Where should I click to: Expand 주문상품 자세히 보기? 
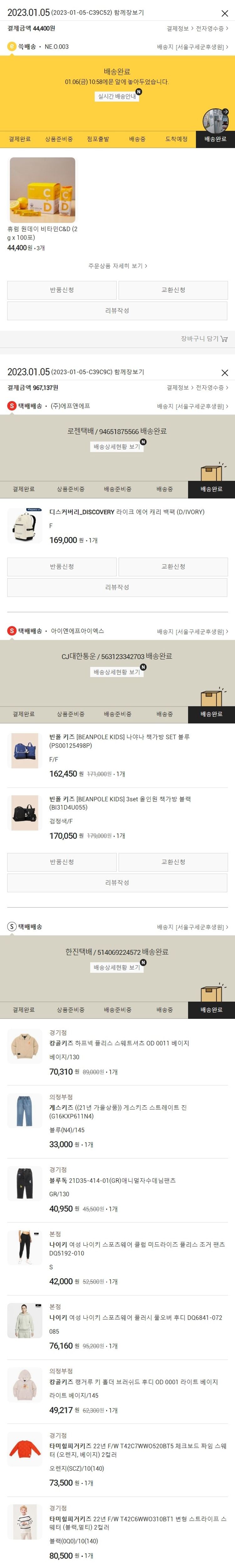pos(117,266)
